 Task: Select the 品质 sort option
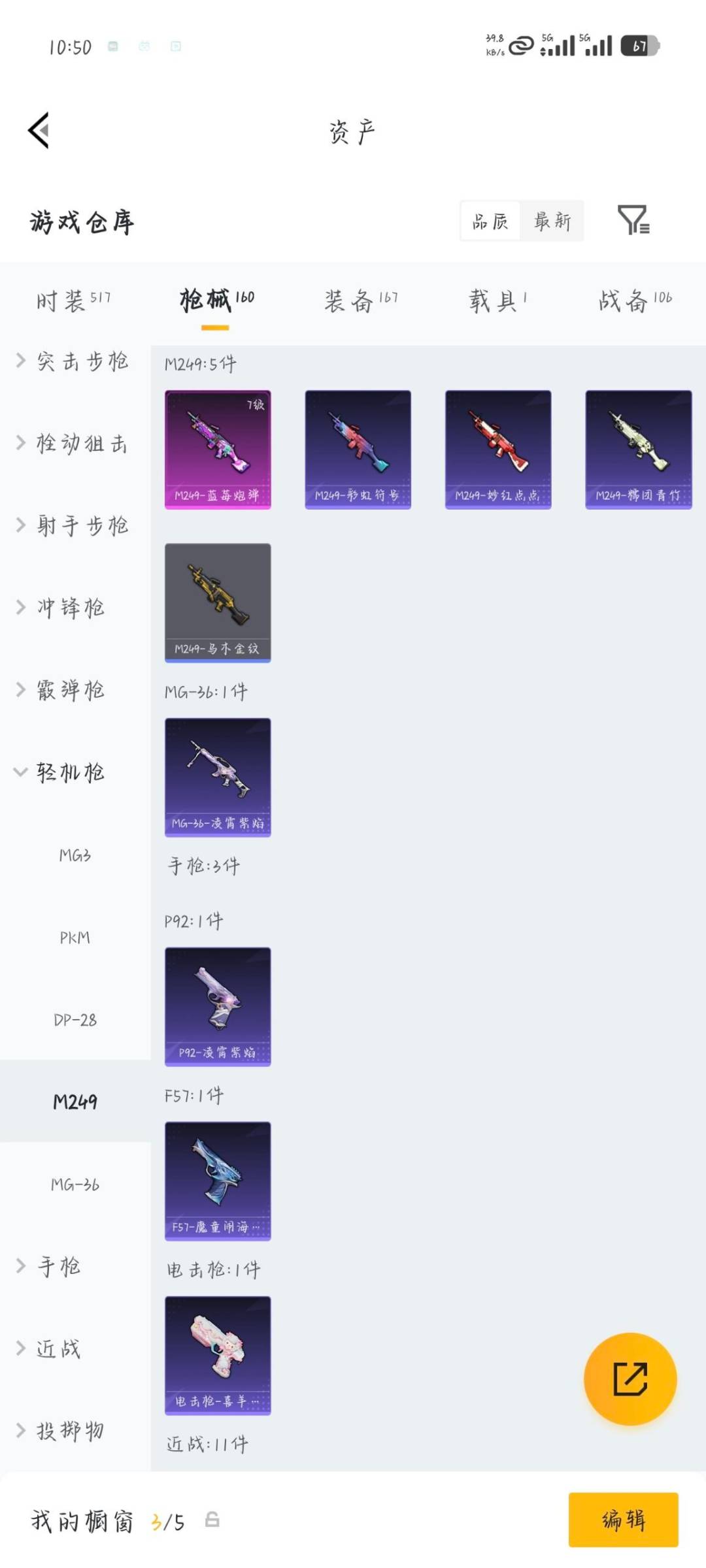tap(491, 221)
